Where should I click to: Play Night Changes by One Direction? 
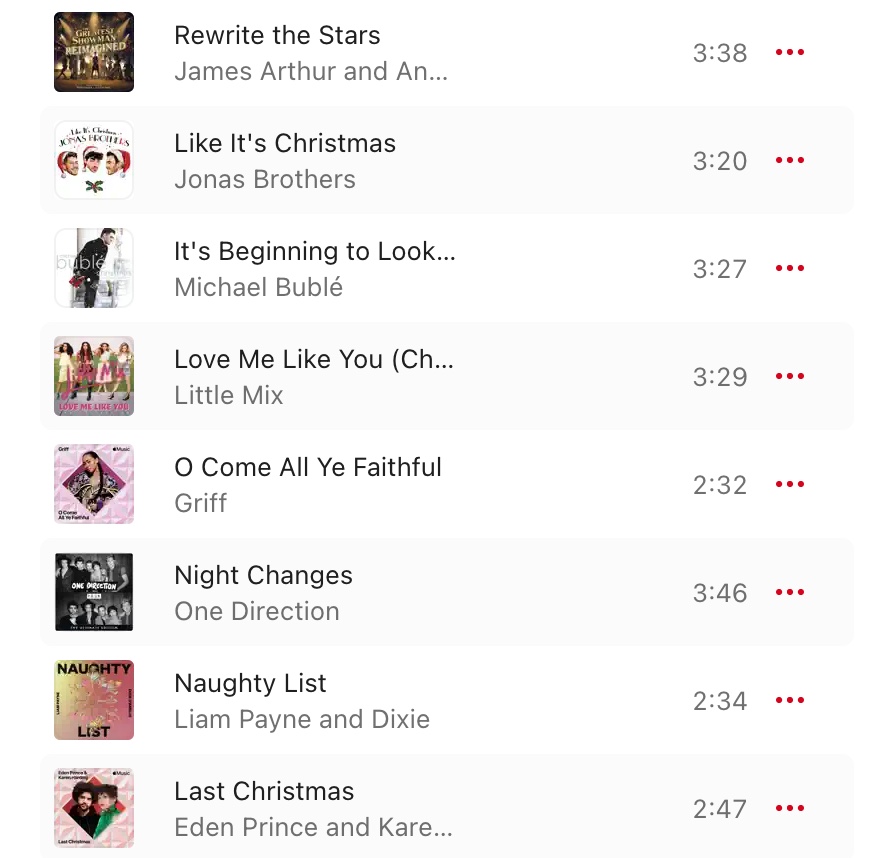pos(94,592)
